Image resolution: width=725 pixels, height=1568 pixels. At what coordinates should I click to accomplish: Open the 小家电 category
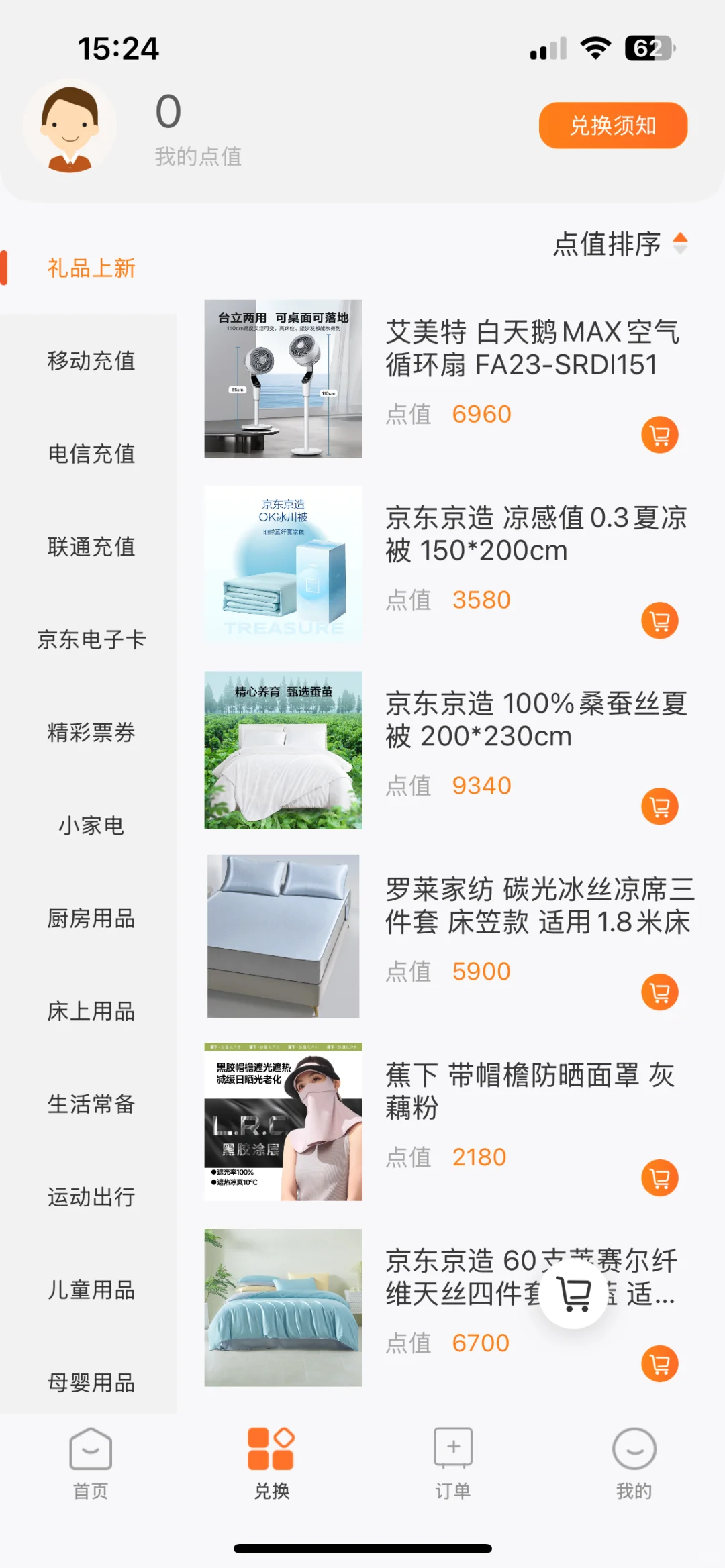coord(91,825)
